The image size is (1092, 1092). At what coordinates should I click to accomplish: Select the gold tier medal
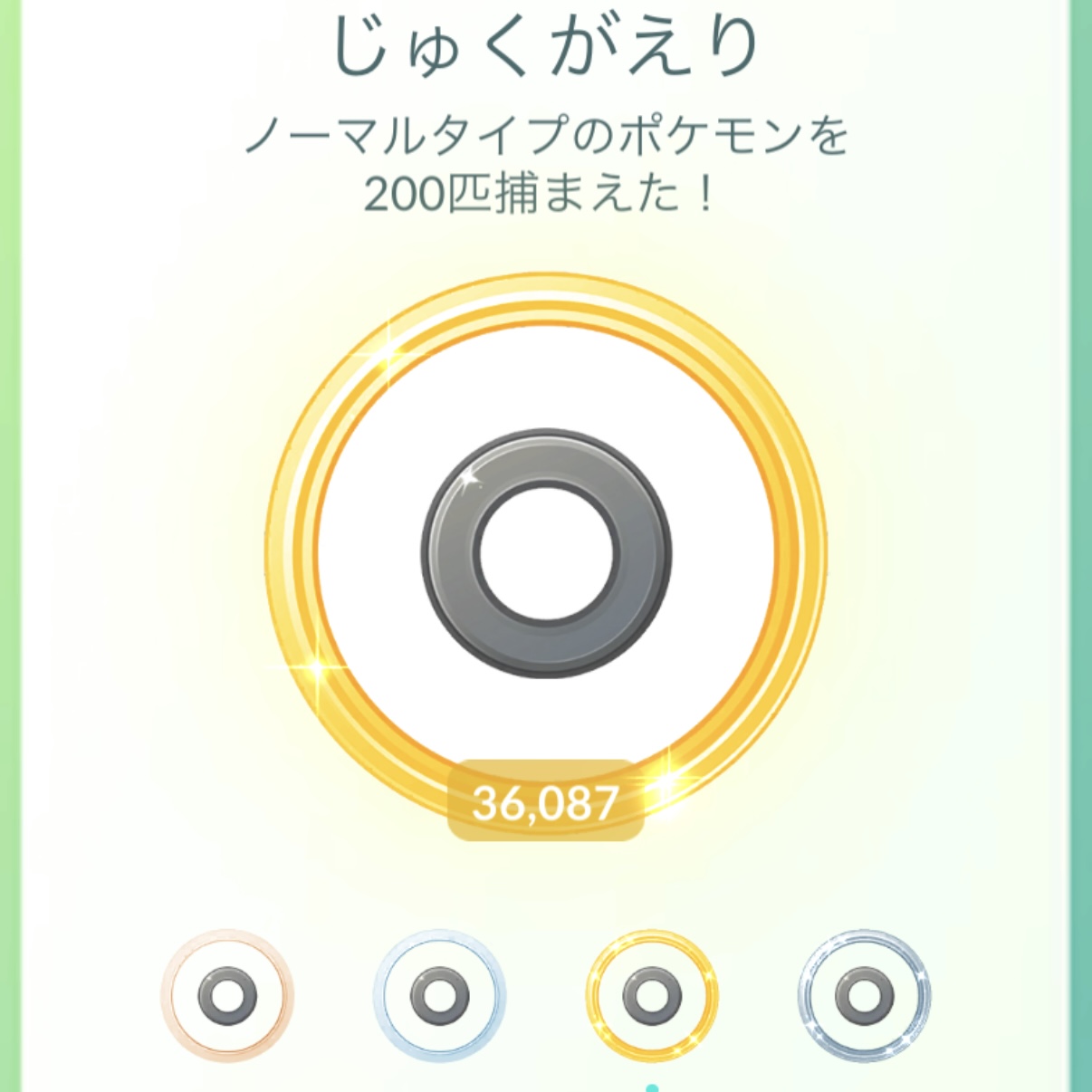652,996
